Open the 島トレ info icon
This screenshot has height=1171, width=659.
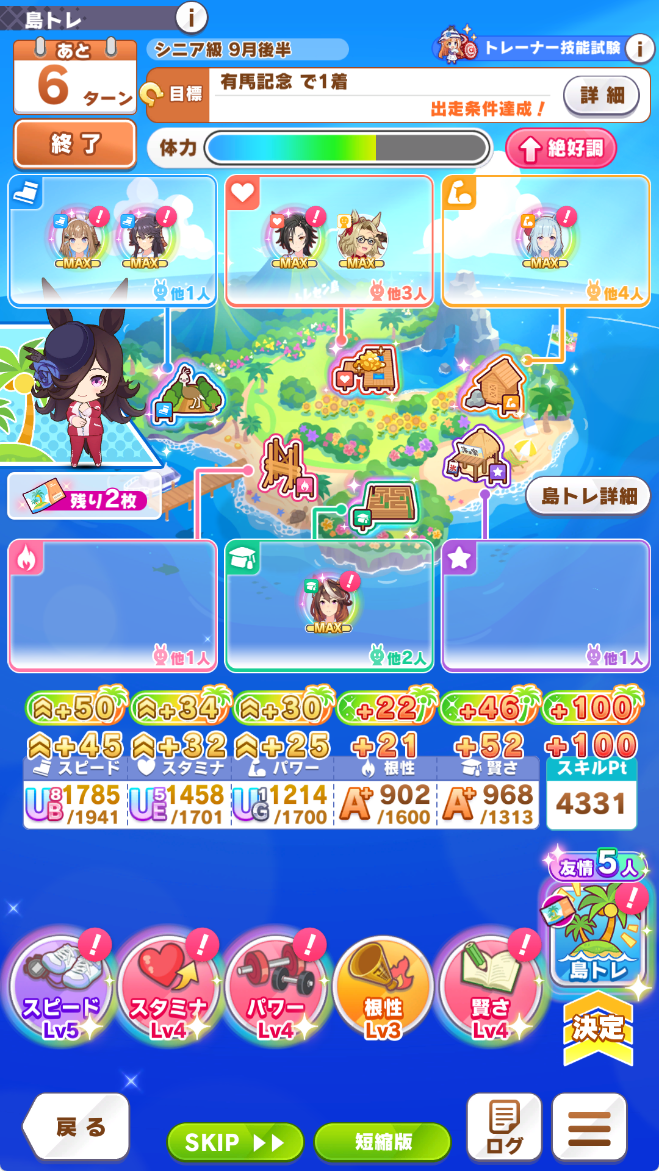click(x=192, y=16)
